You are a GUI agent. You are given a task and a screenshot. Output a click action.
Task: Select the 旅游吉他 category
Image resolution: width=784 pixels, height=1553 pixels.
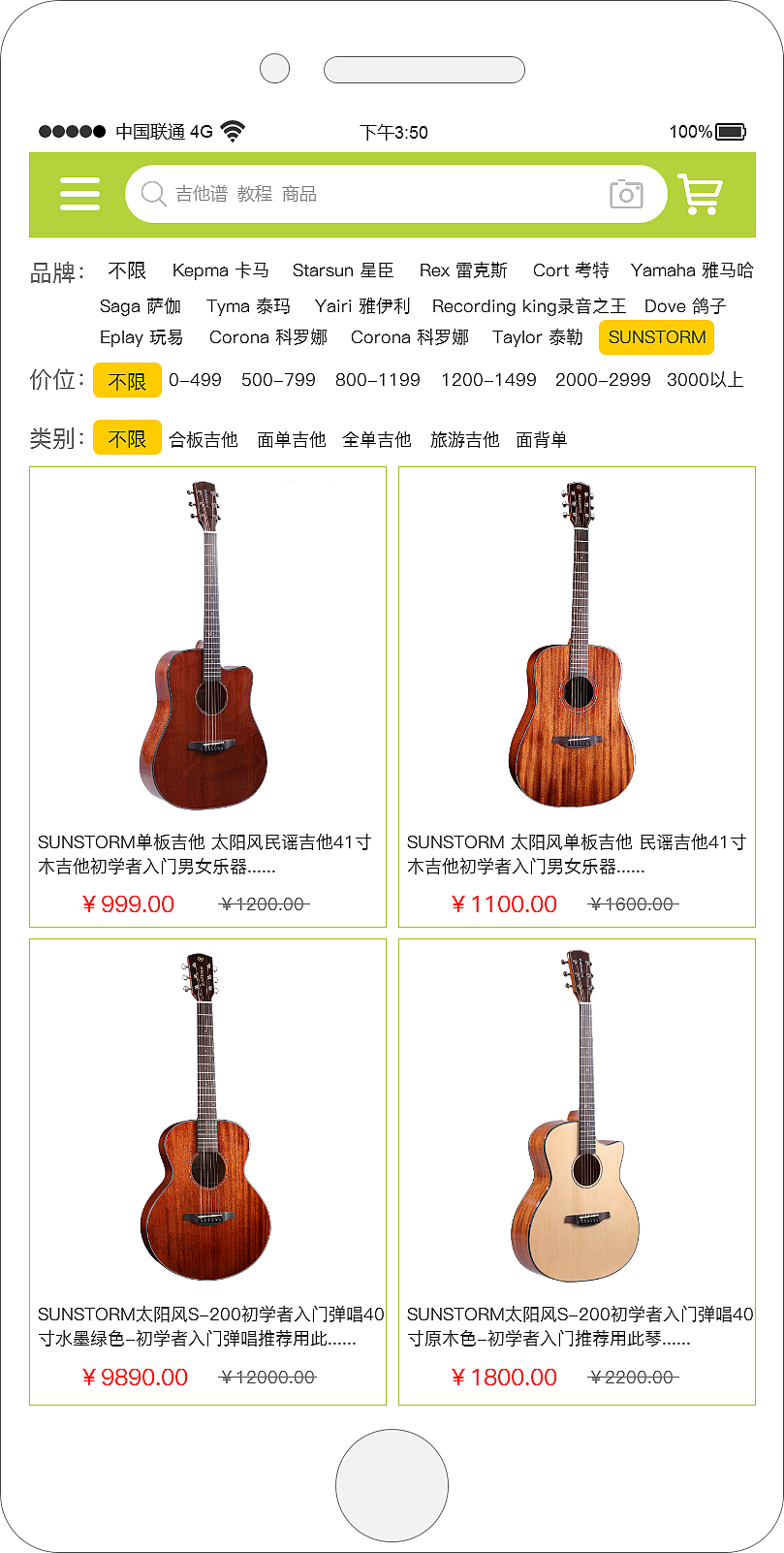(x=464, y=438)
